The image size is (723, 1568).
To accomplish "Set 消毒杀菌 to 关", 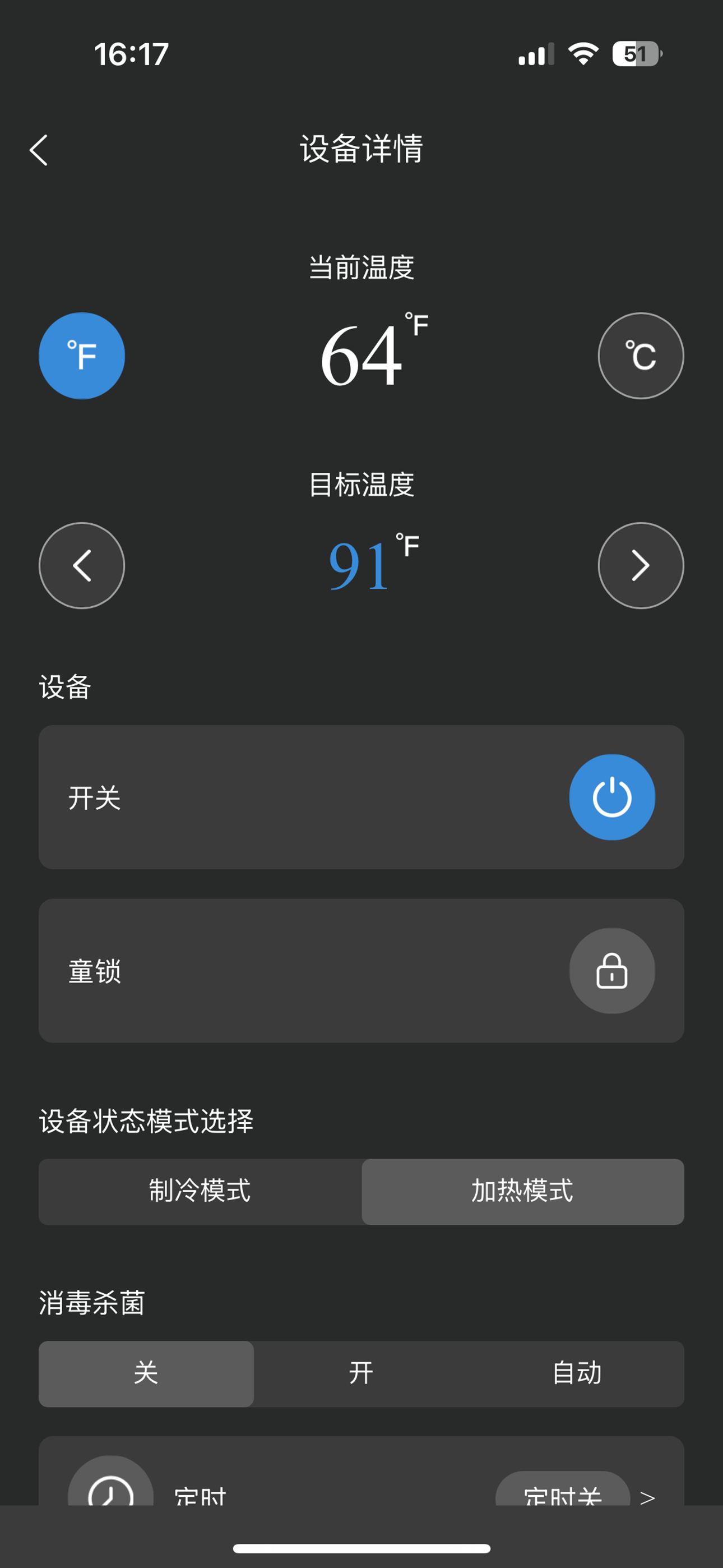I will pyautogui.click(x=146, y=1373).
